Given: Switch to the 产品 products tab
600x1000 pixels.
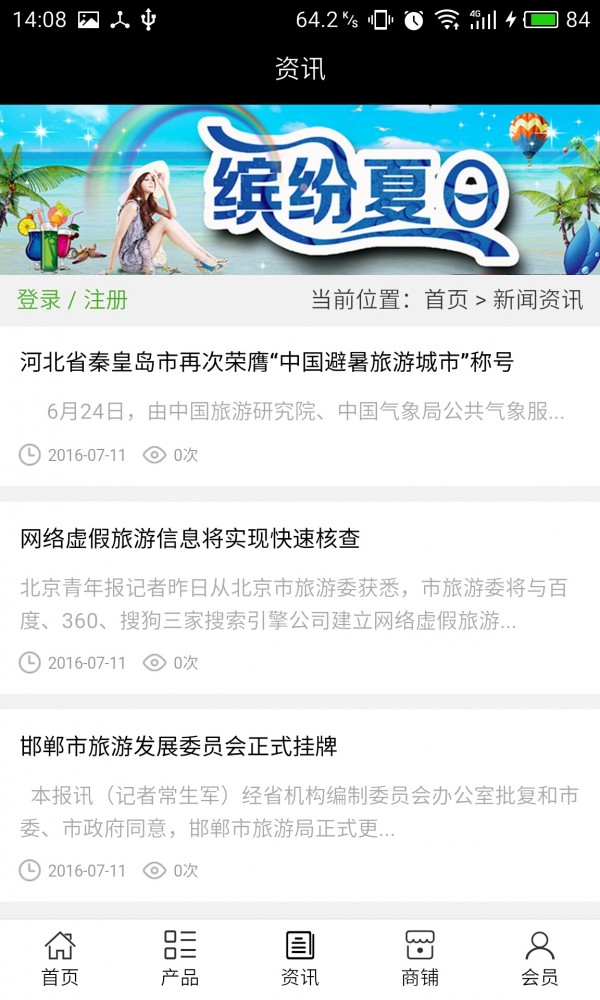Looking at the screenshot, I should [180, 958].
